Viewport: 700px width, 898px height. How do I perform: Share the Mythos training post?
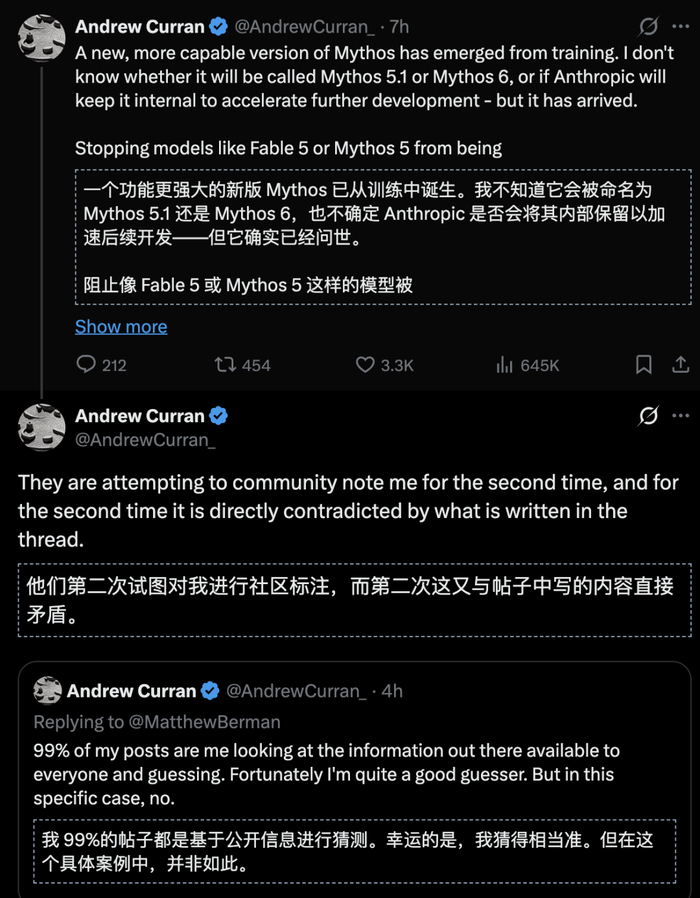pyautogui.click(x=680, y=364)
